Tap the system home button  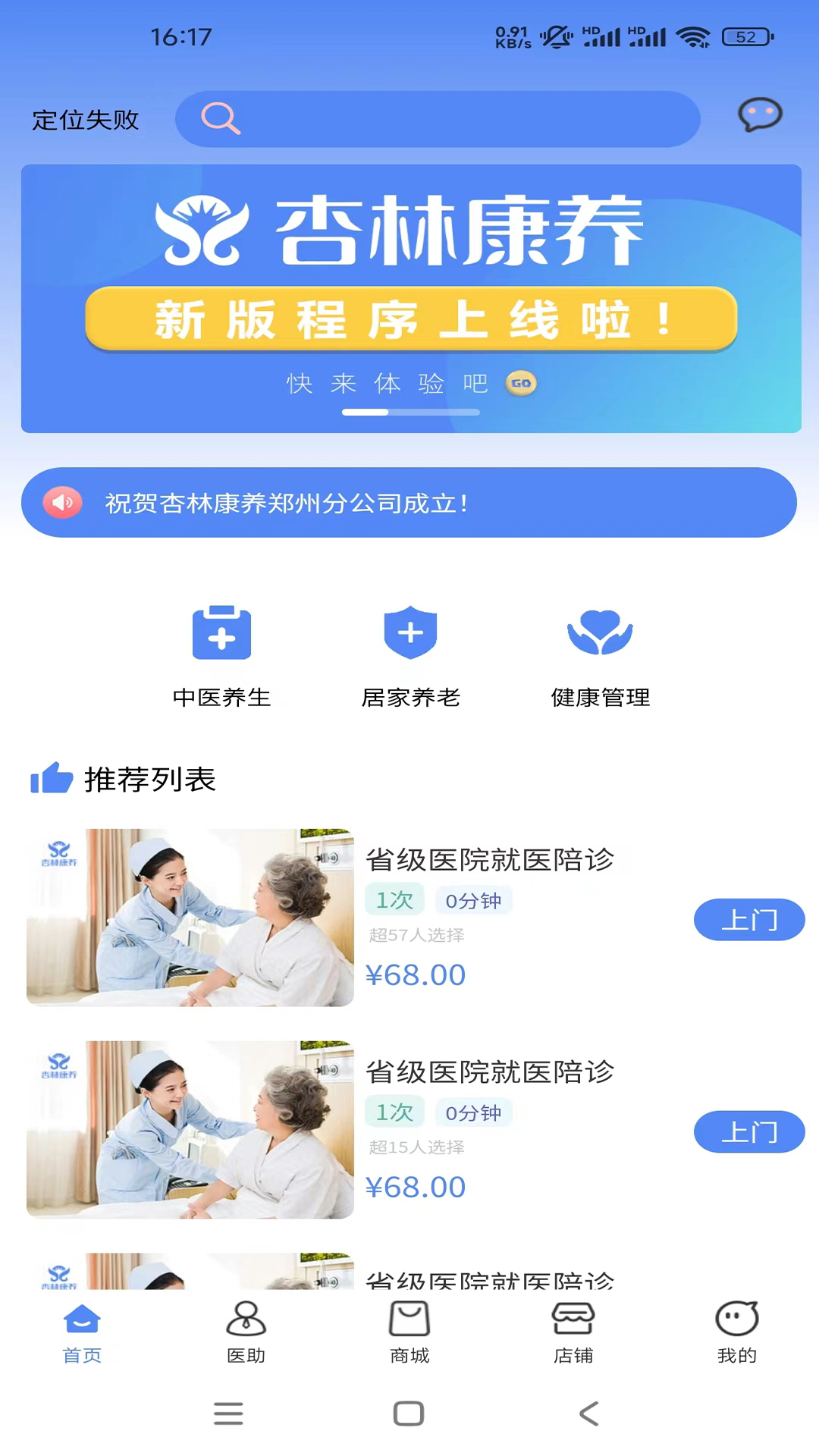pyautogui.click(x=409, y=1414)
